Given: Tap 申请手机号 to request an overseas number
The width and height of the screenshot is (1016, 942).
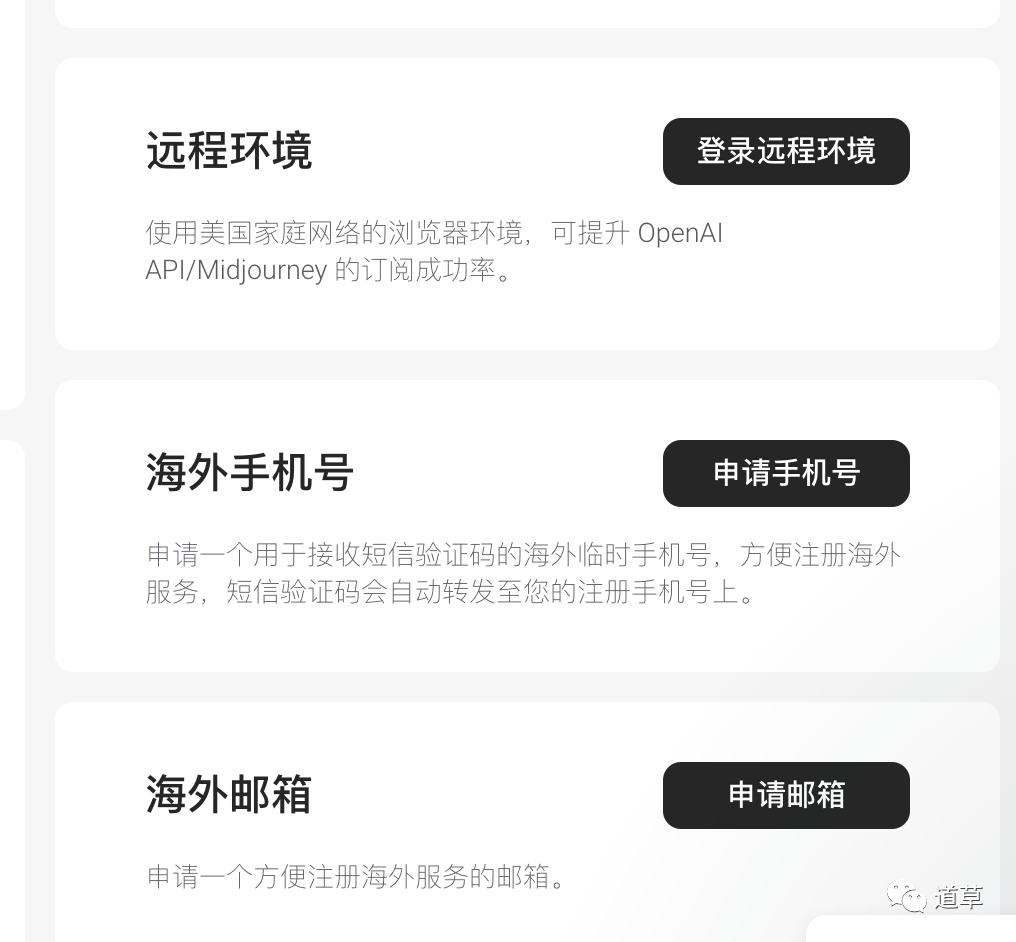Looking at the screenshot, I should tap(786, 473).
